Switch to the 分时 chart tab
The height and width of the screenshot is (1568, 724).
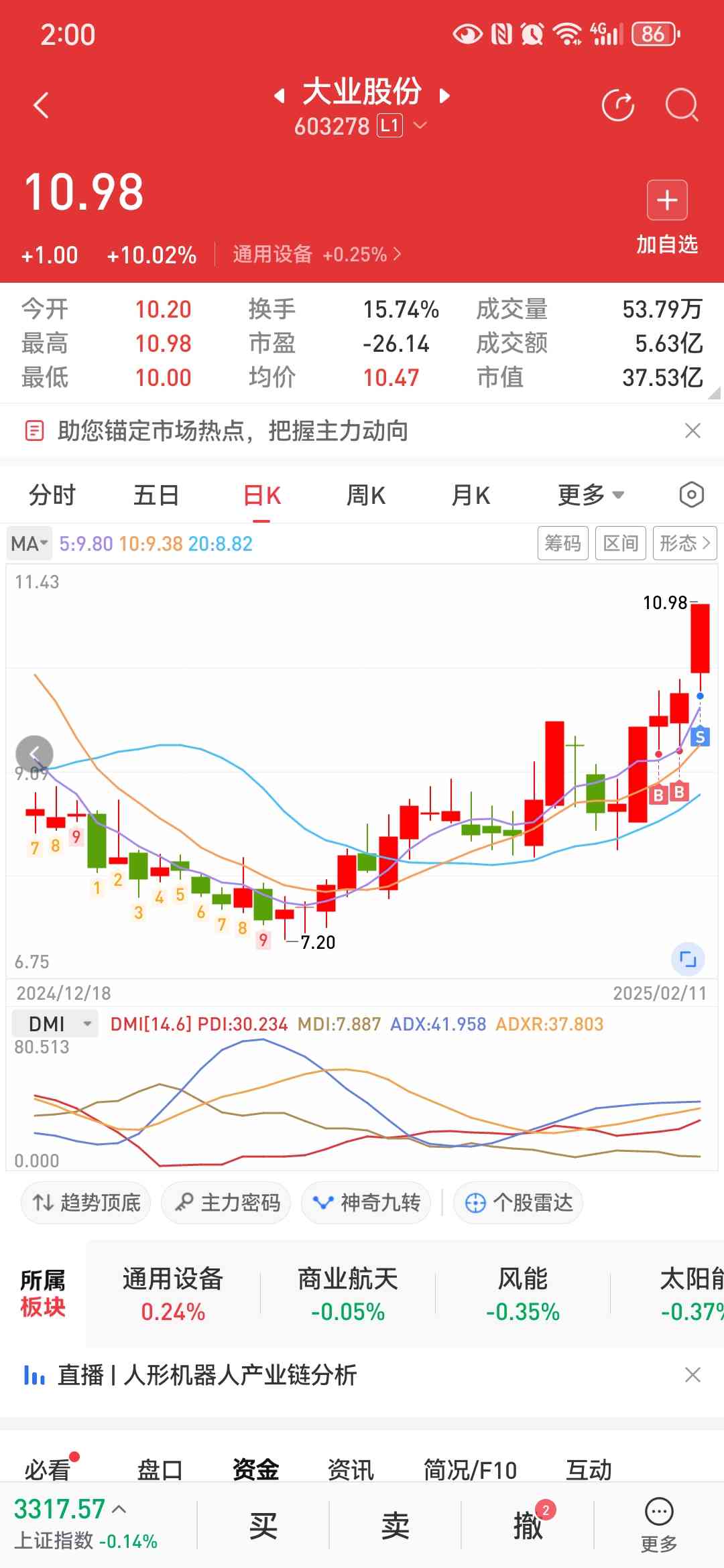[52, 496]
